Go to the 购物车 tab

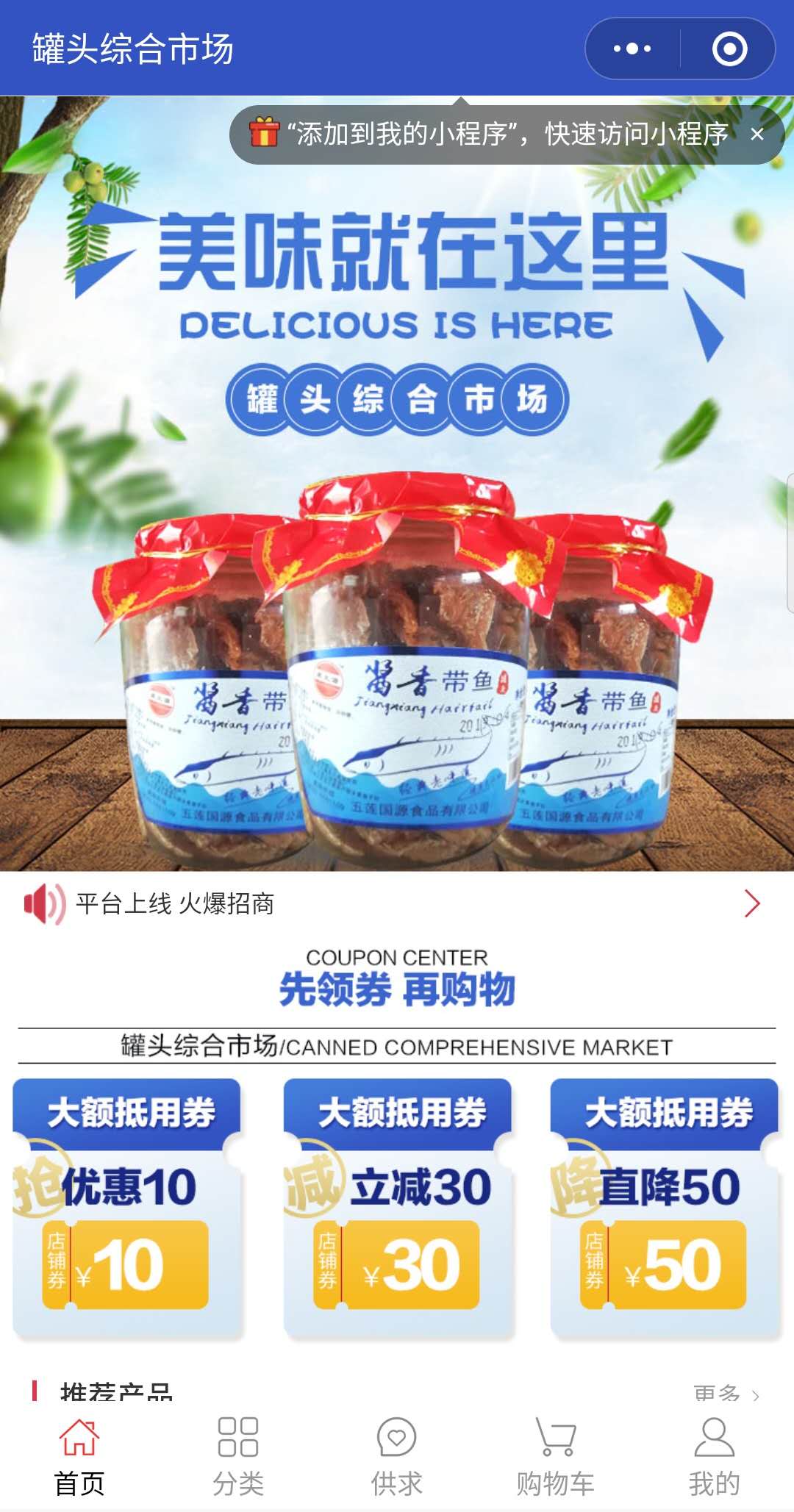[x=556, y=1458]
